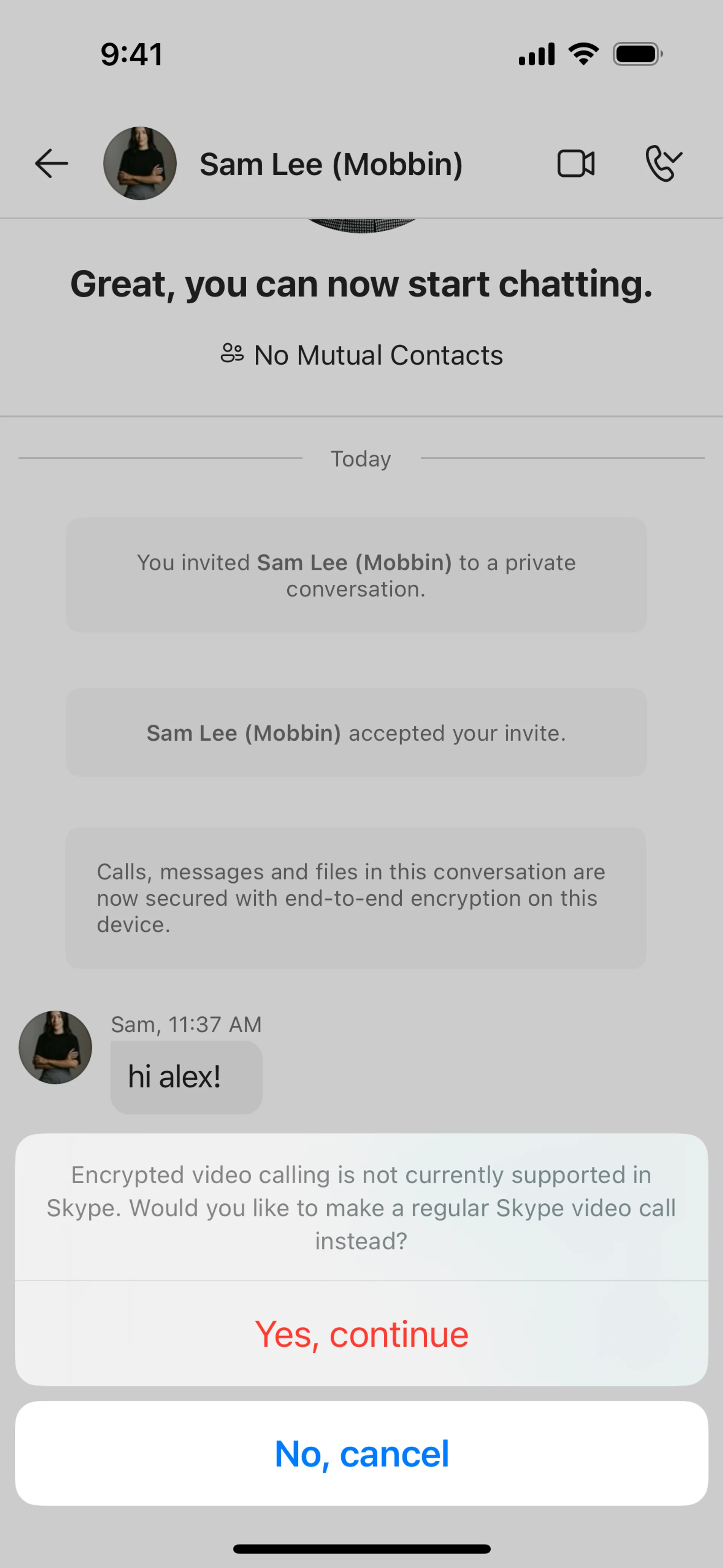
Task: Dismiss dialog with No, cancel
Action: pyautogui.click(x=361, y=1453)
